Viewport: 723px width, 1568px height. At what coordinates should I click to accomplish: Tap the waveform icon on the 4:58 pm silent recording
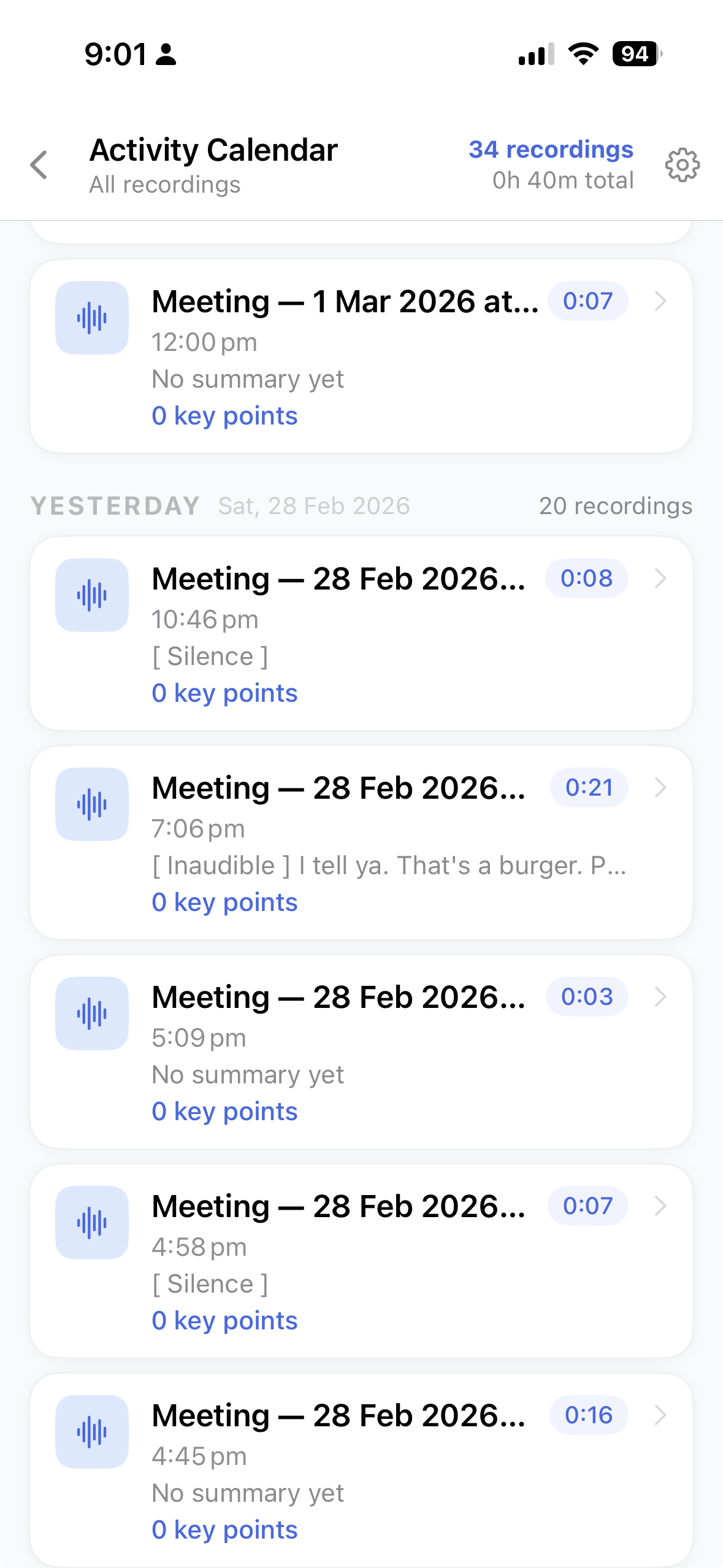click(91, 1222)
